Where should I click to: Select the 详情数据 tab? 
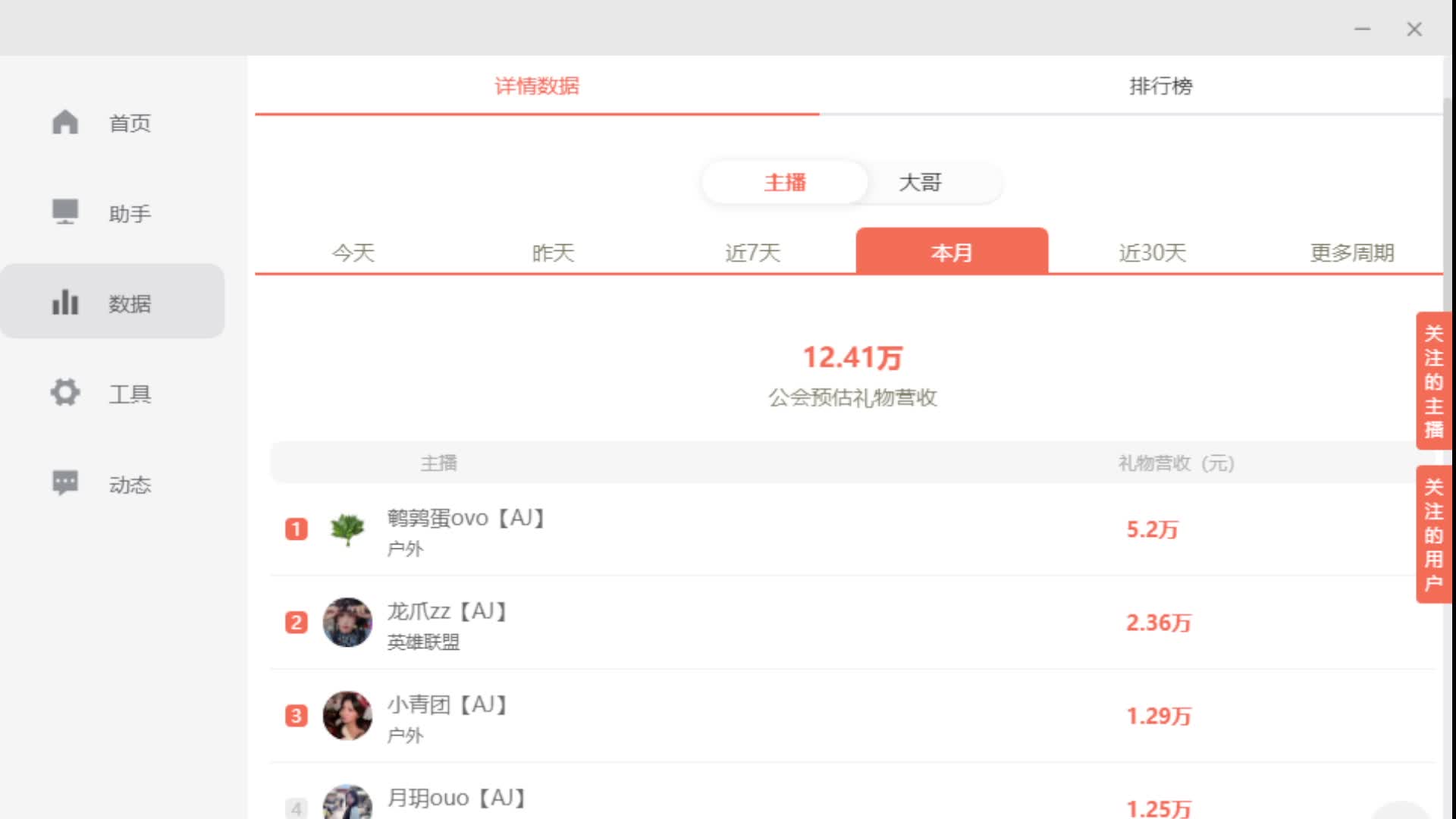coord(537,86)
